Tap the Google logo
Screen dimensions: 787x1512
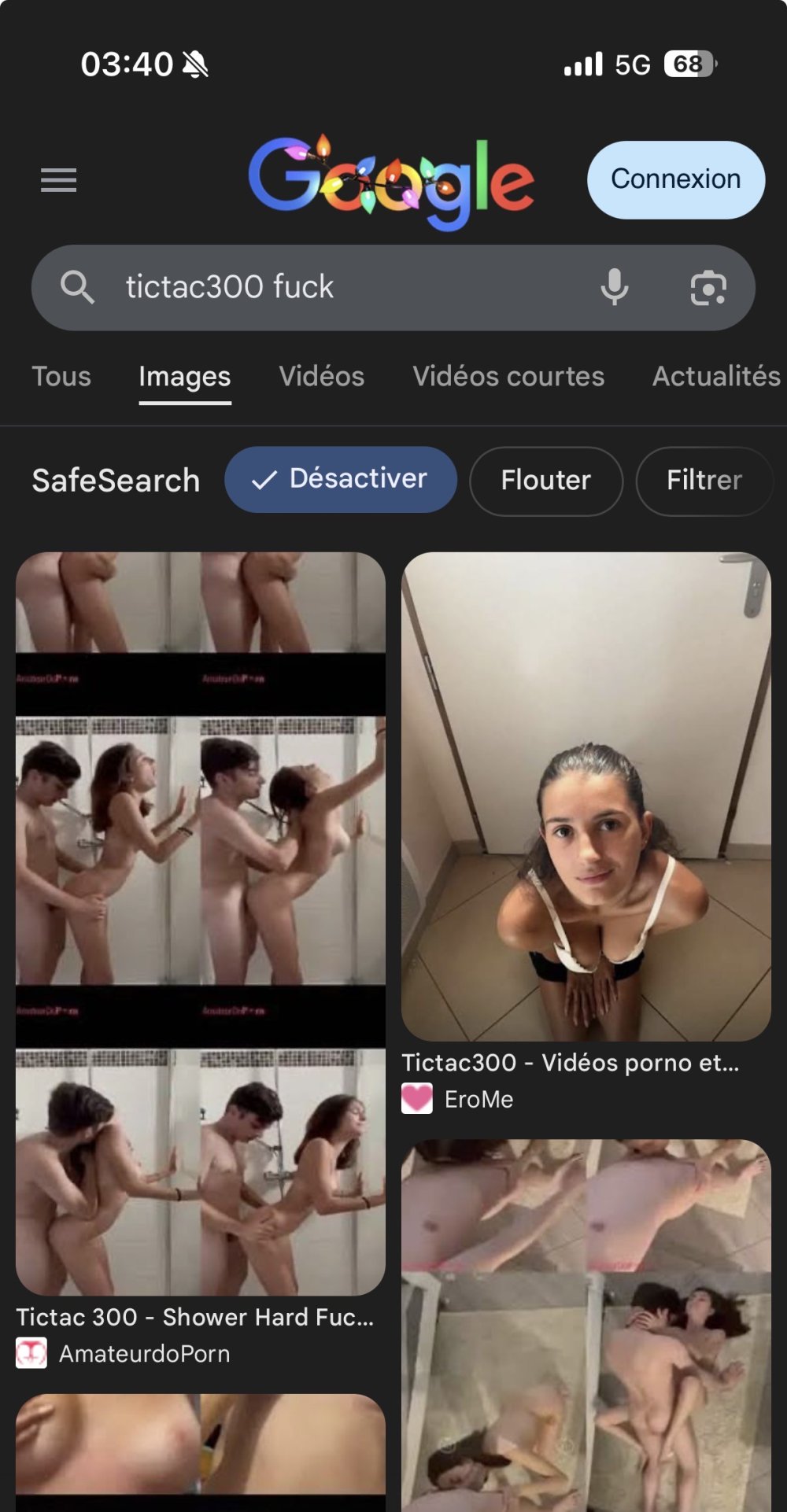[391, 181]
